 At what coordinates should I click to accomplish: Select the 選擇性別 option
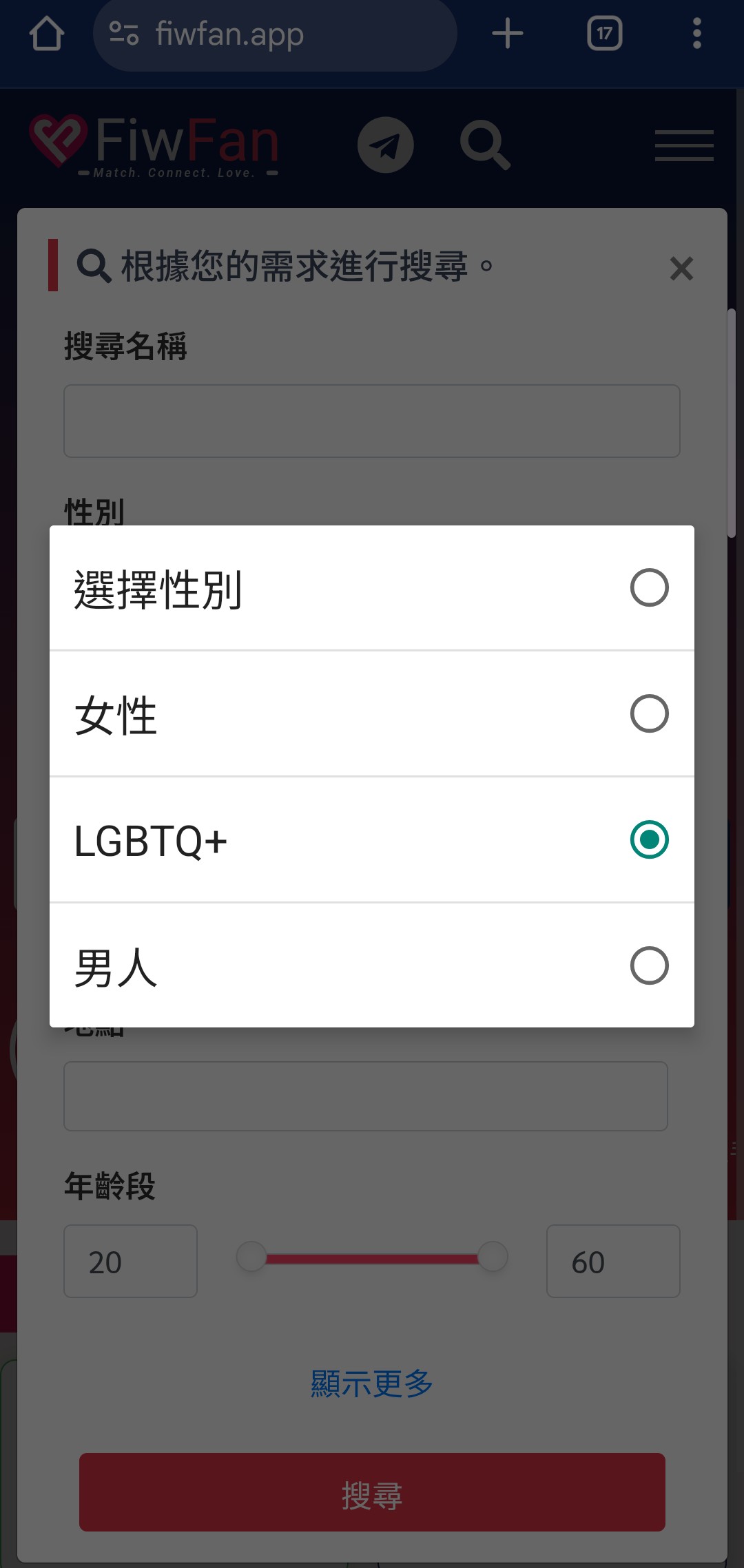[x=372, y=588]
